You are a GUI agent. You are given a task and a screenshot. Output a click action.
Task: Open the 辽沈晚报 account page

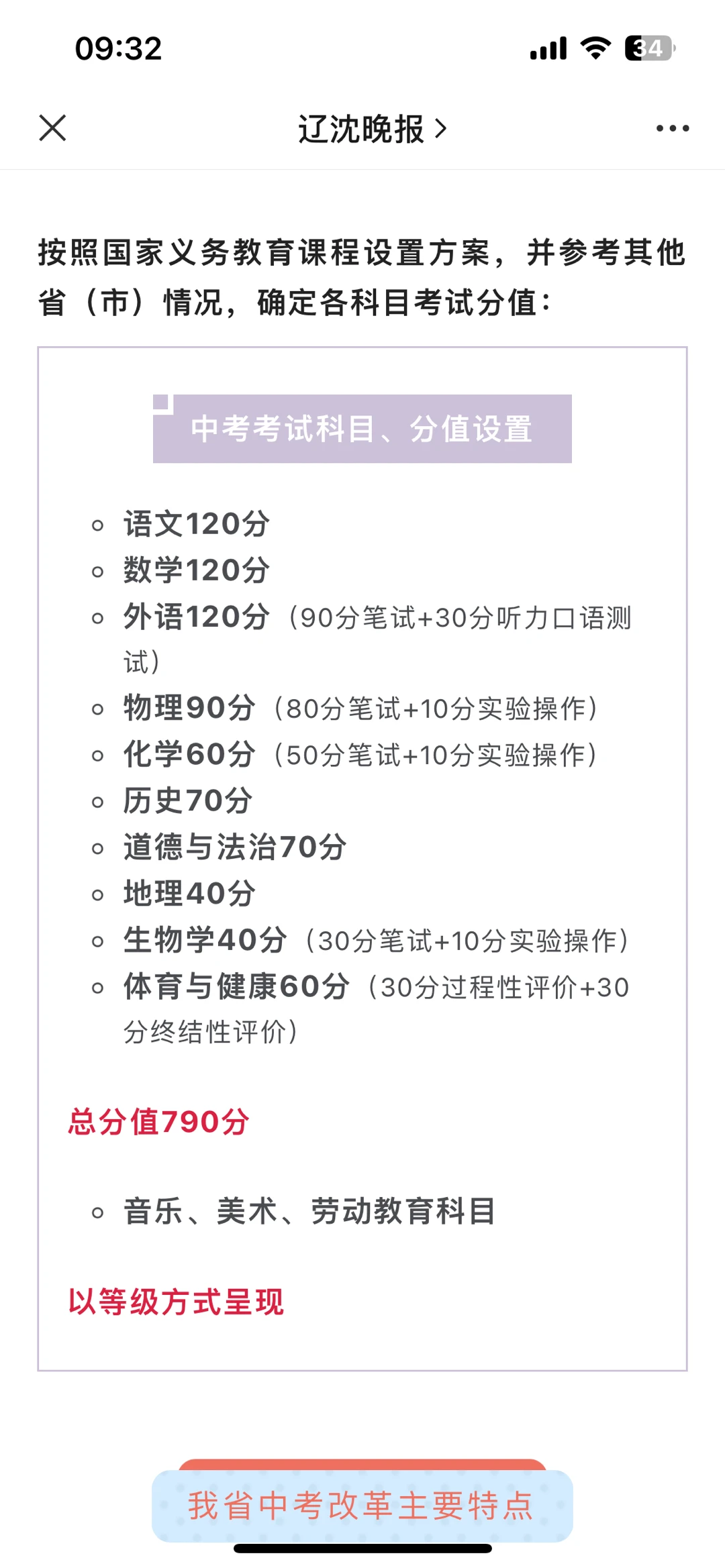371,129
